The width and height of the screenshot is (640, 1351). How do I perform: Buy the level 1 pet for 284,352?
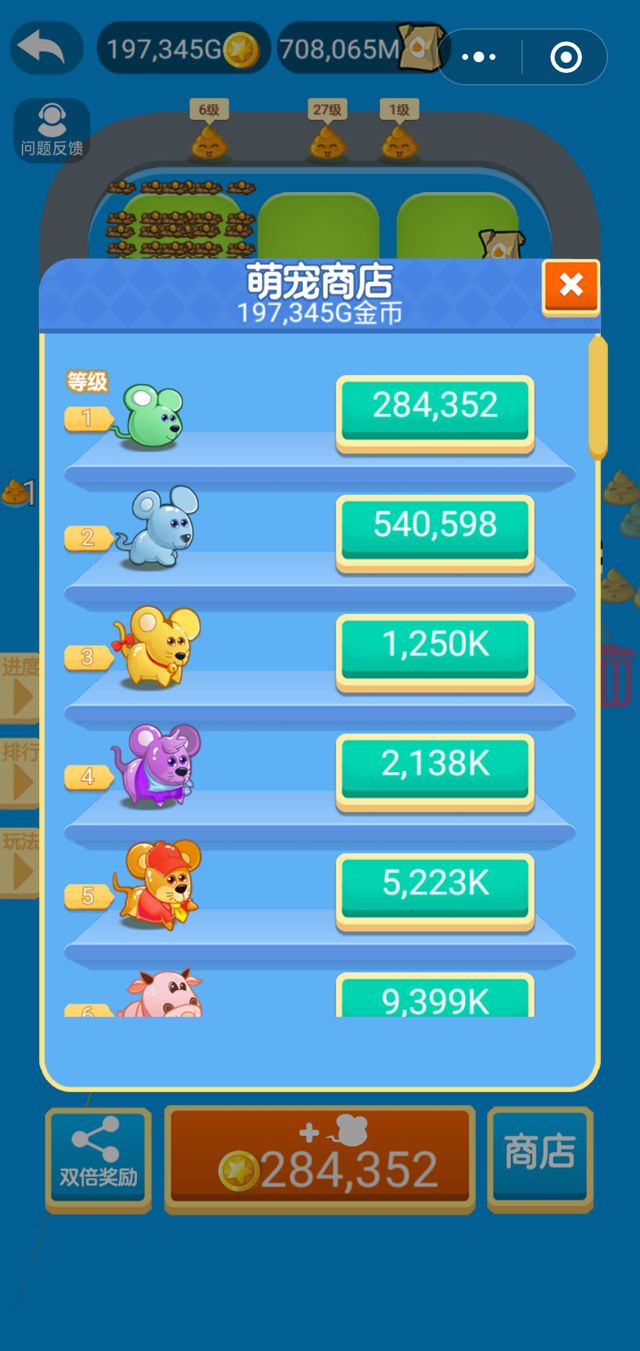pyautogui.click(x=435, y=408)
